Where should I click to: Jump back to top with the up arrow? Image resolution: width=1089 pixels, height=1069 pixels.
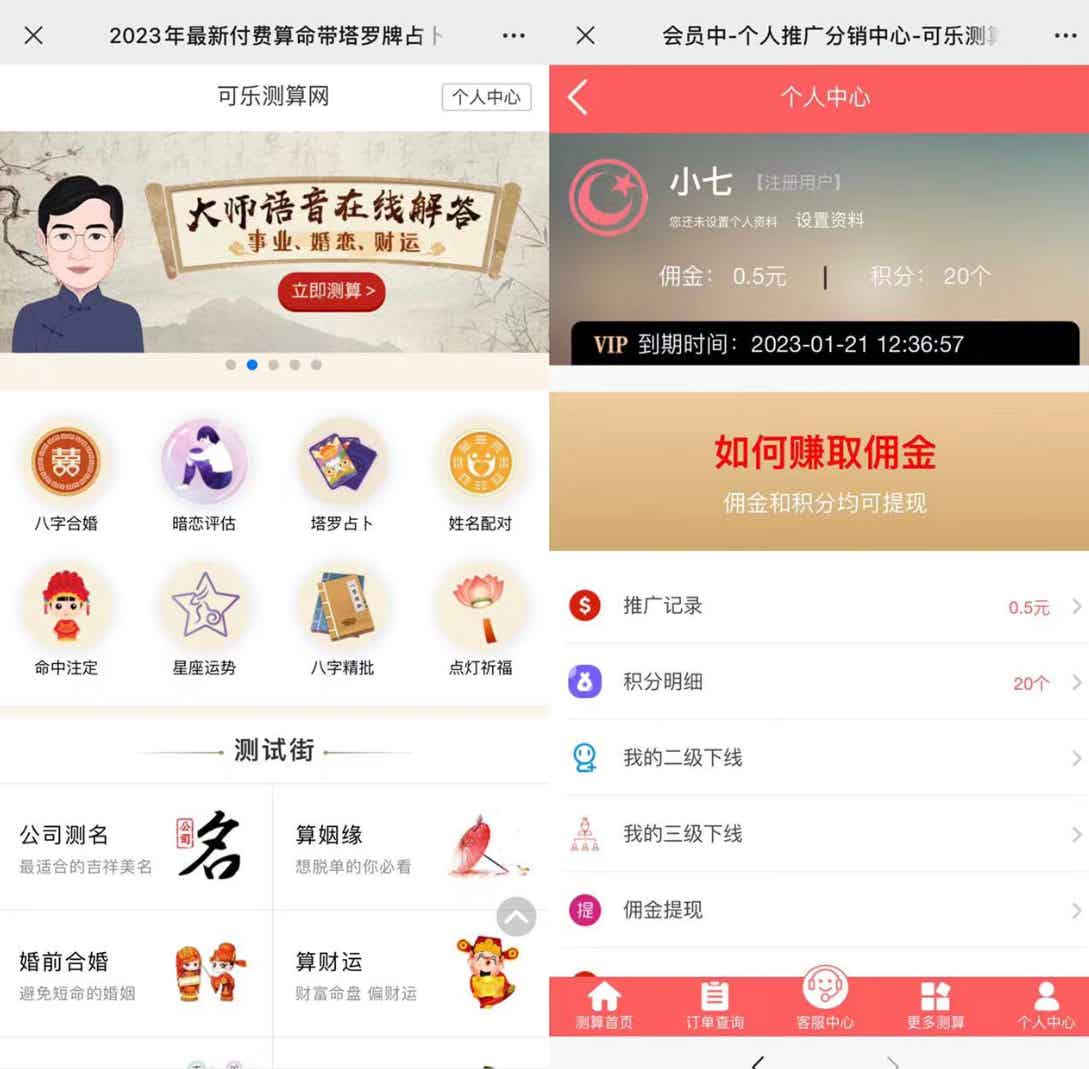coord(516,916)
